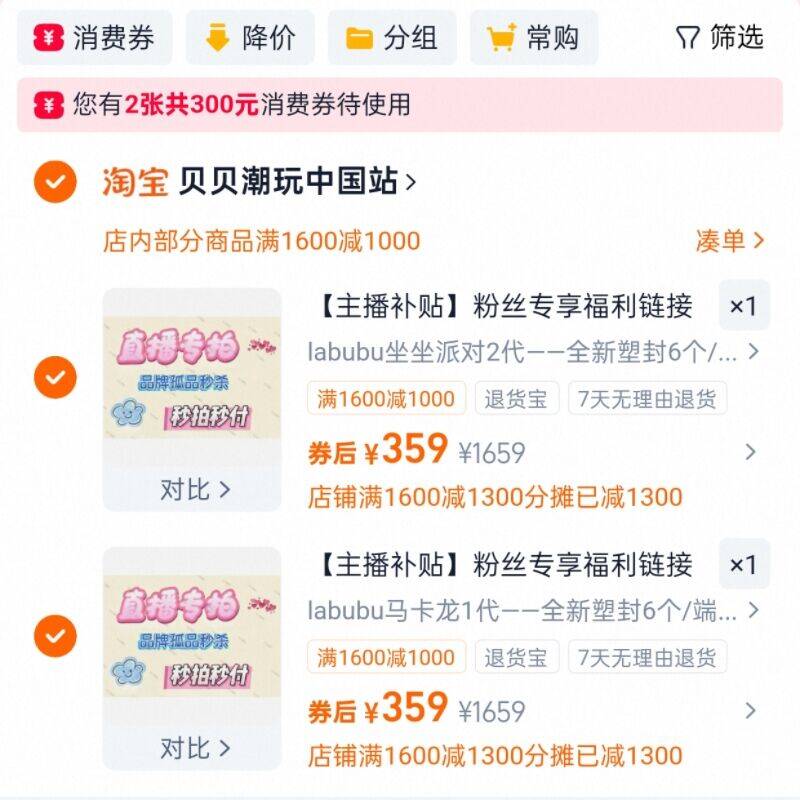
Task: Tap 对比 under the labubu马卡龙1代 item
Action: coord(195,748)
